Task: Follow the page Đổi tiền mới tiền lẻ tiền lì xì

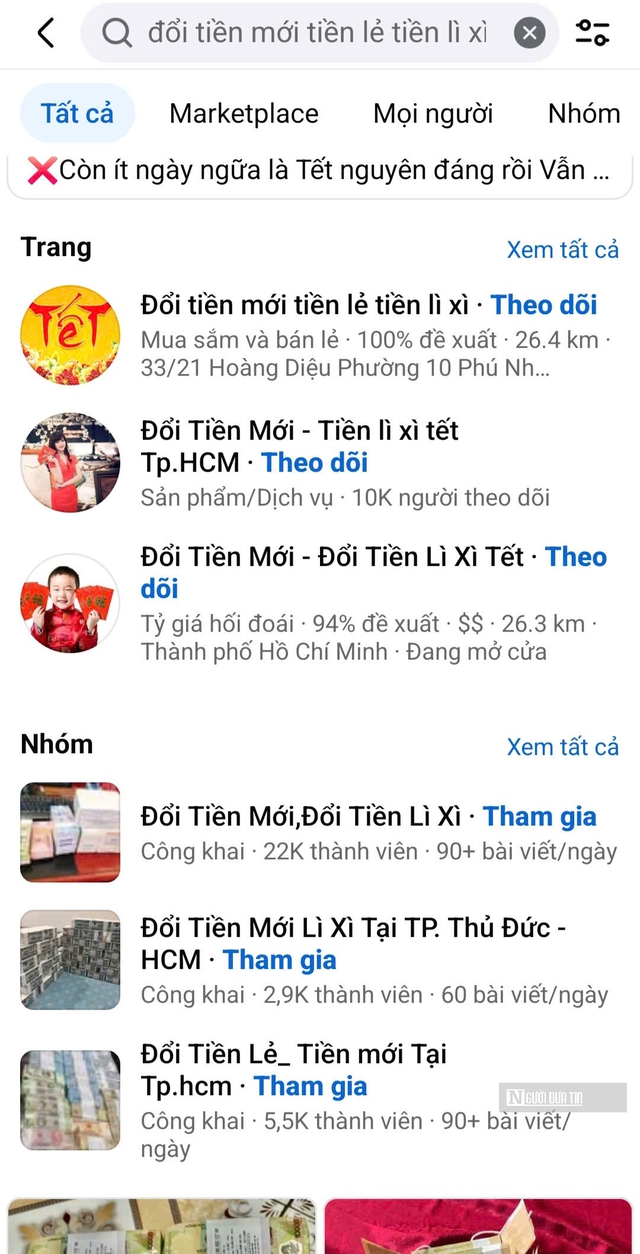Action: [544, 305]
